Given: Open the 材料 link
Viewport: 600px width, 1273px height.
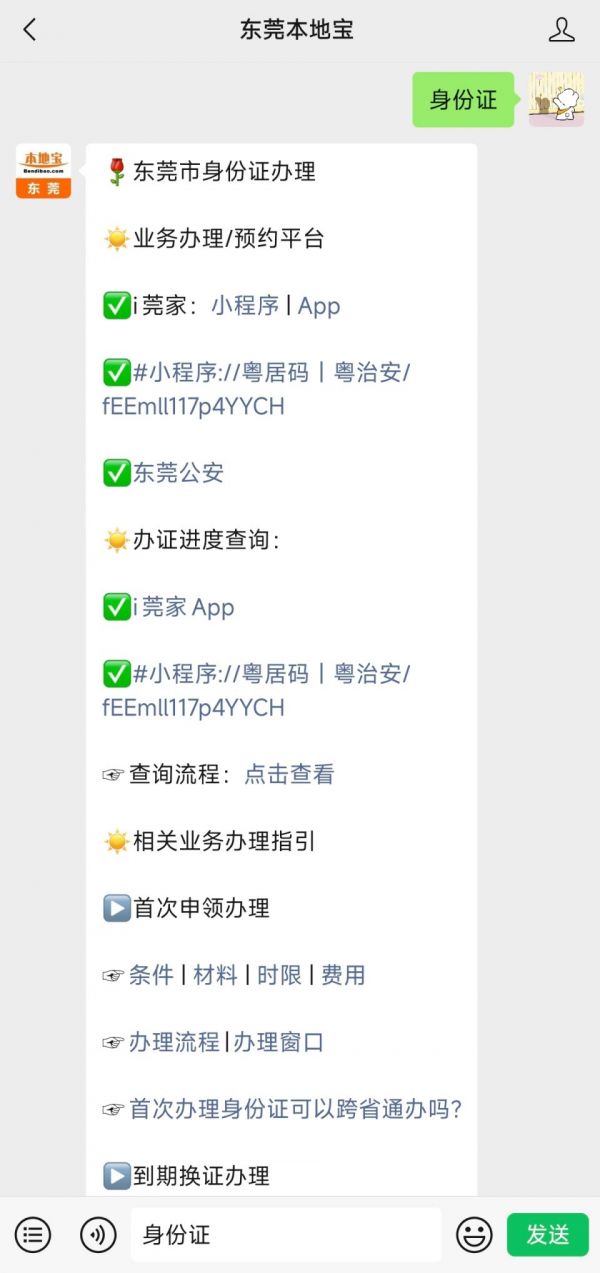Looking at the screenshot, I should click(x=215, y=975).
